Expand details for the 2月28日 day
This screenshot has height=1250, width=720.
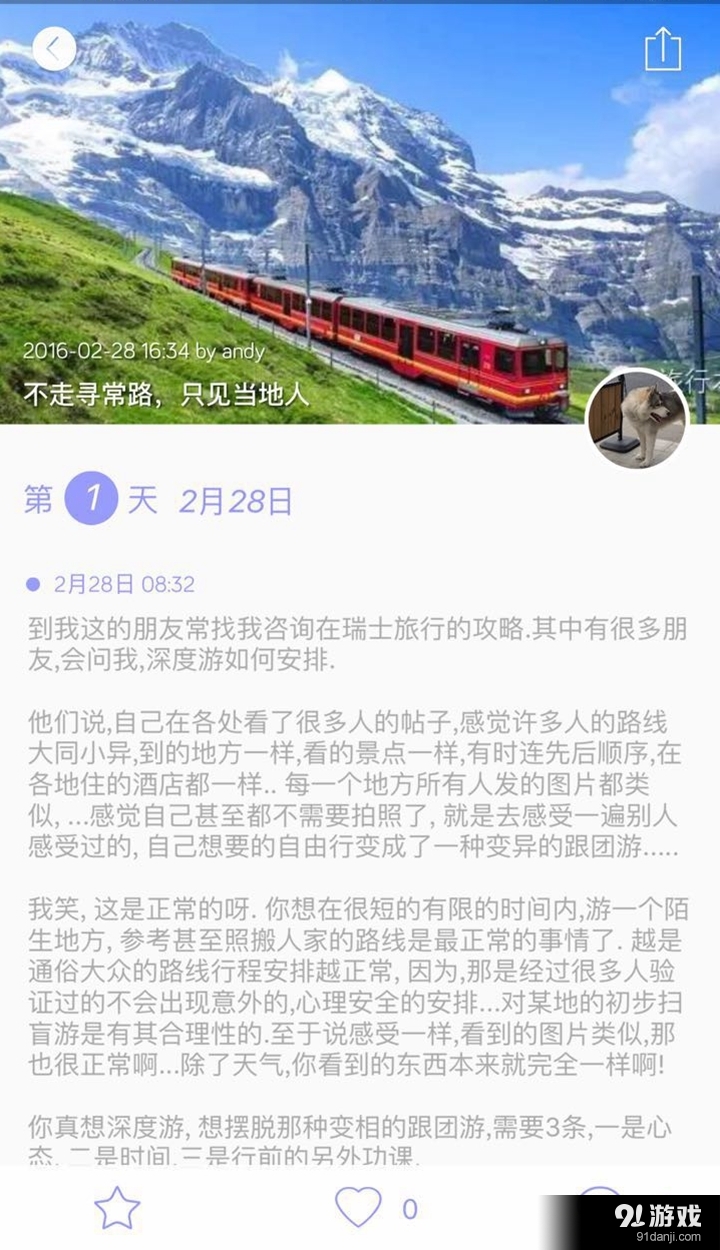[x=237, y=500]
